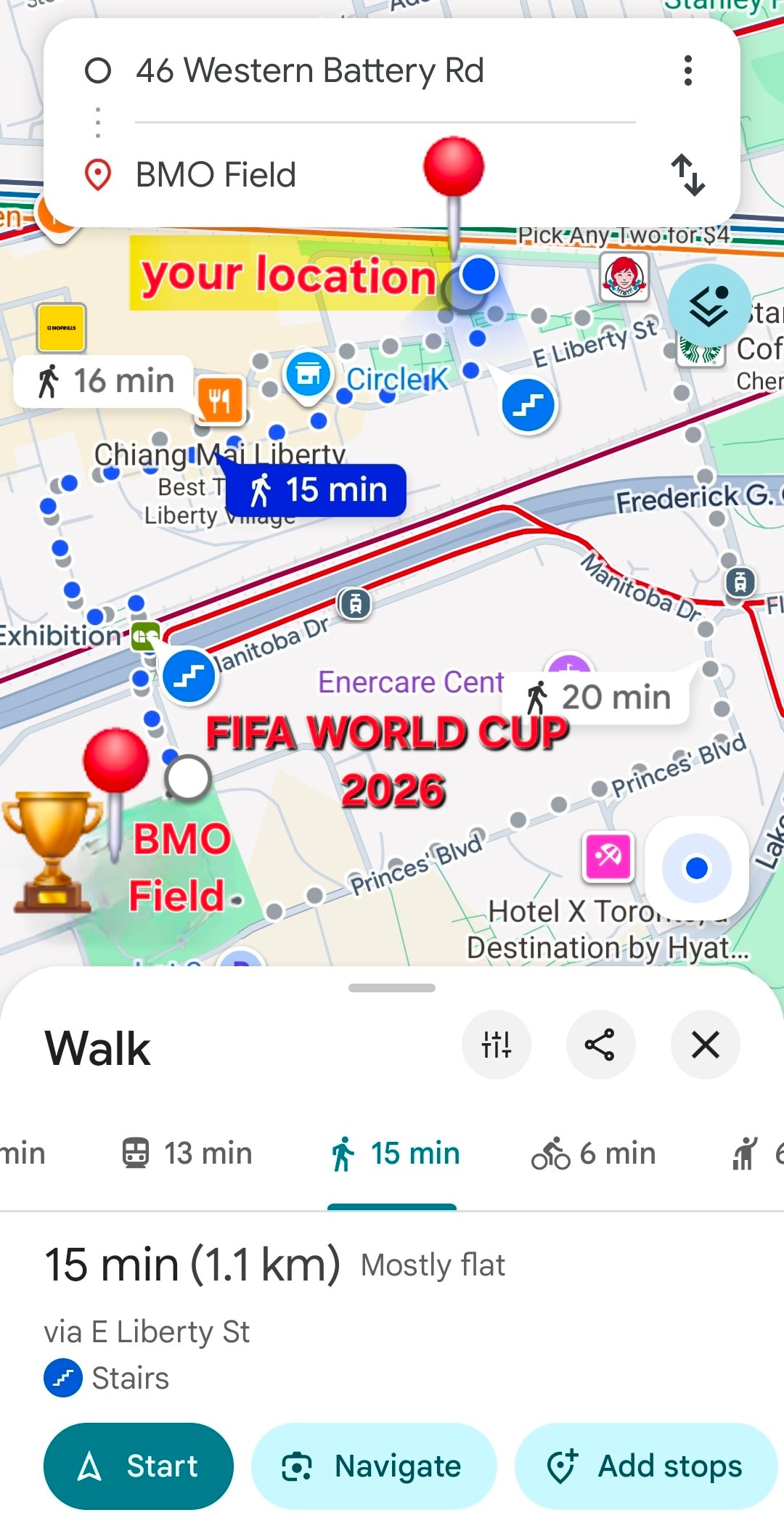
Task: Add stops to this route
Action: (x=645, y=1466)
